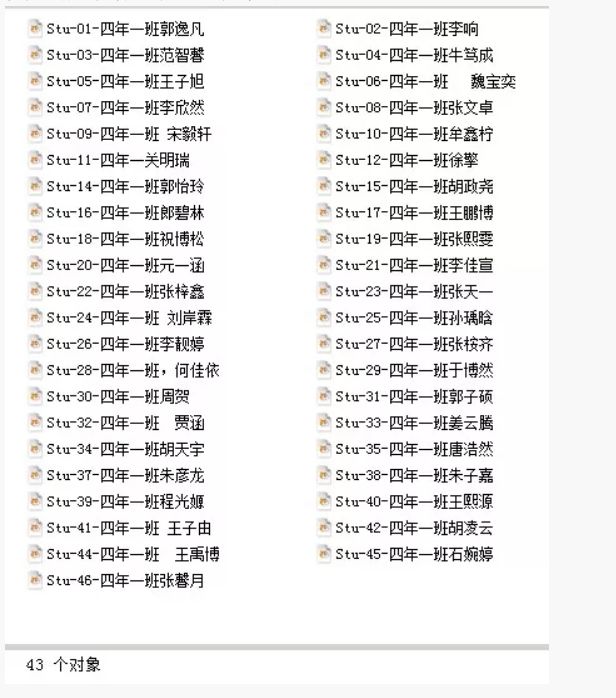Select the file starting with Stu-11

(x=118, y=159)
